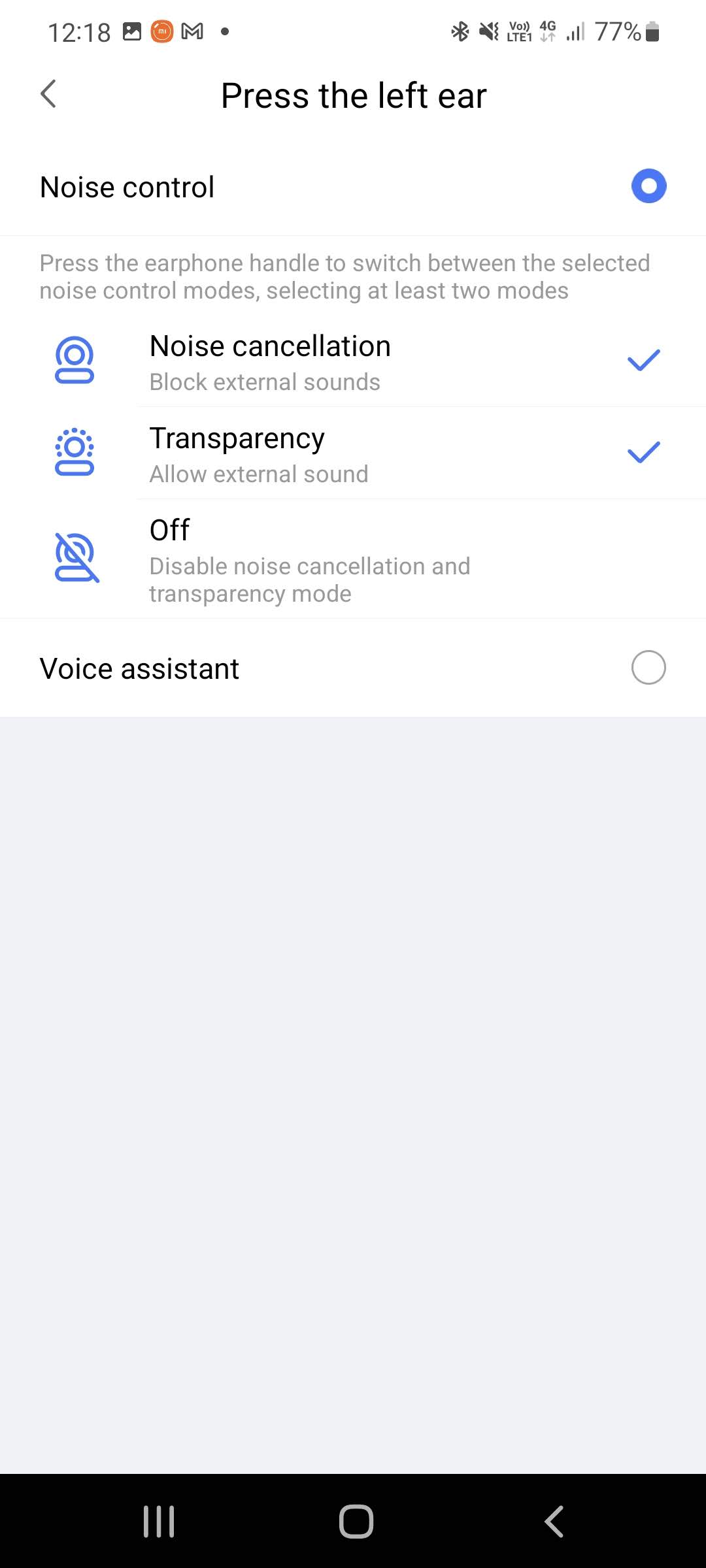The image size is (706, 1568).
Task: Deselect the Transparency mode
Action: click(x=643, y=453)
